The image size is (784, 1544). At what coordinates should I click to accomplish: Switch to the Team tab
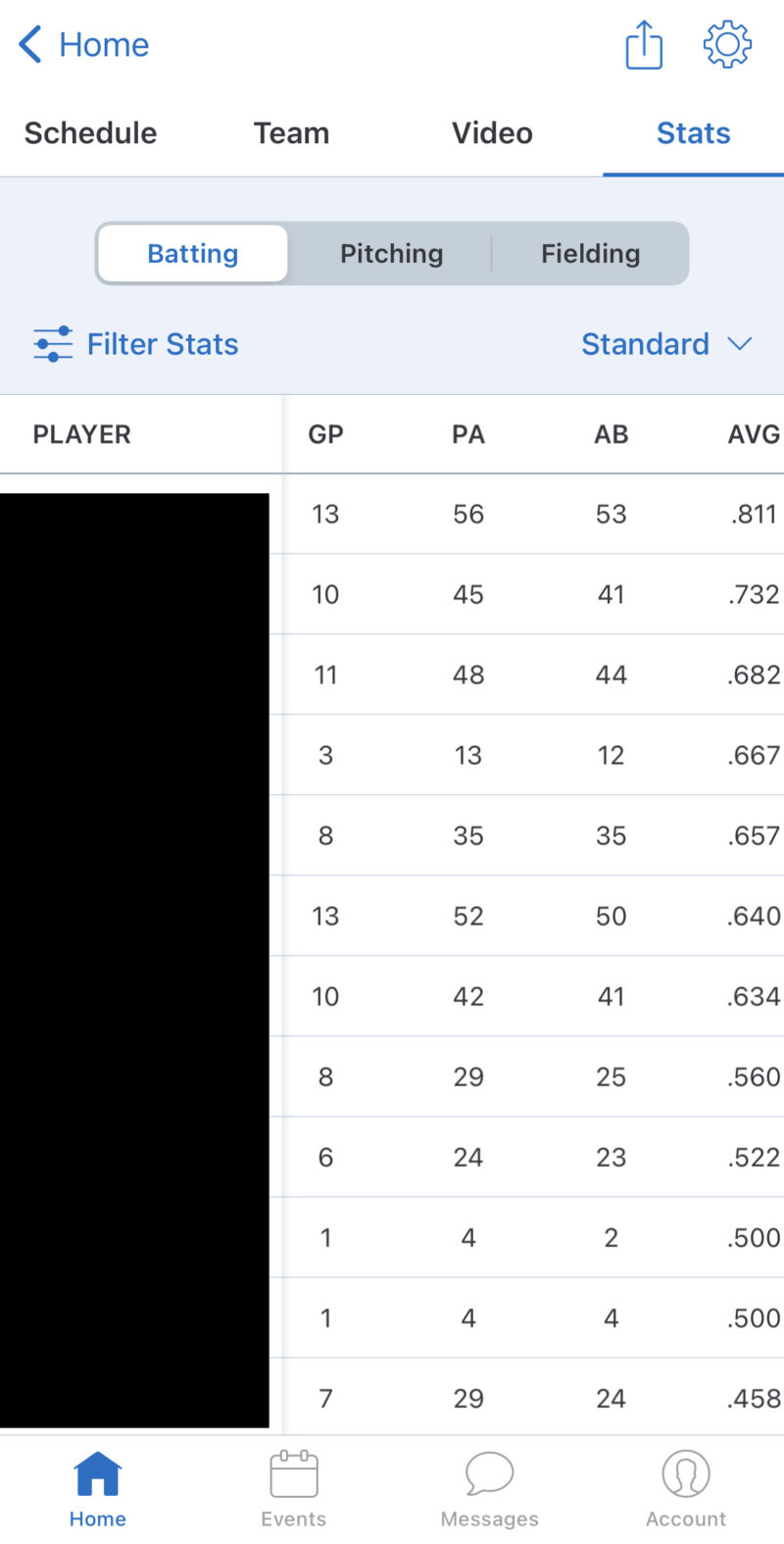click(x=291, y=133)
